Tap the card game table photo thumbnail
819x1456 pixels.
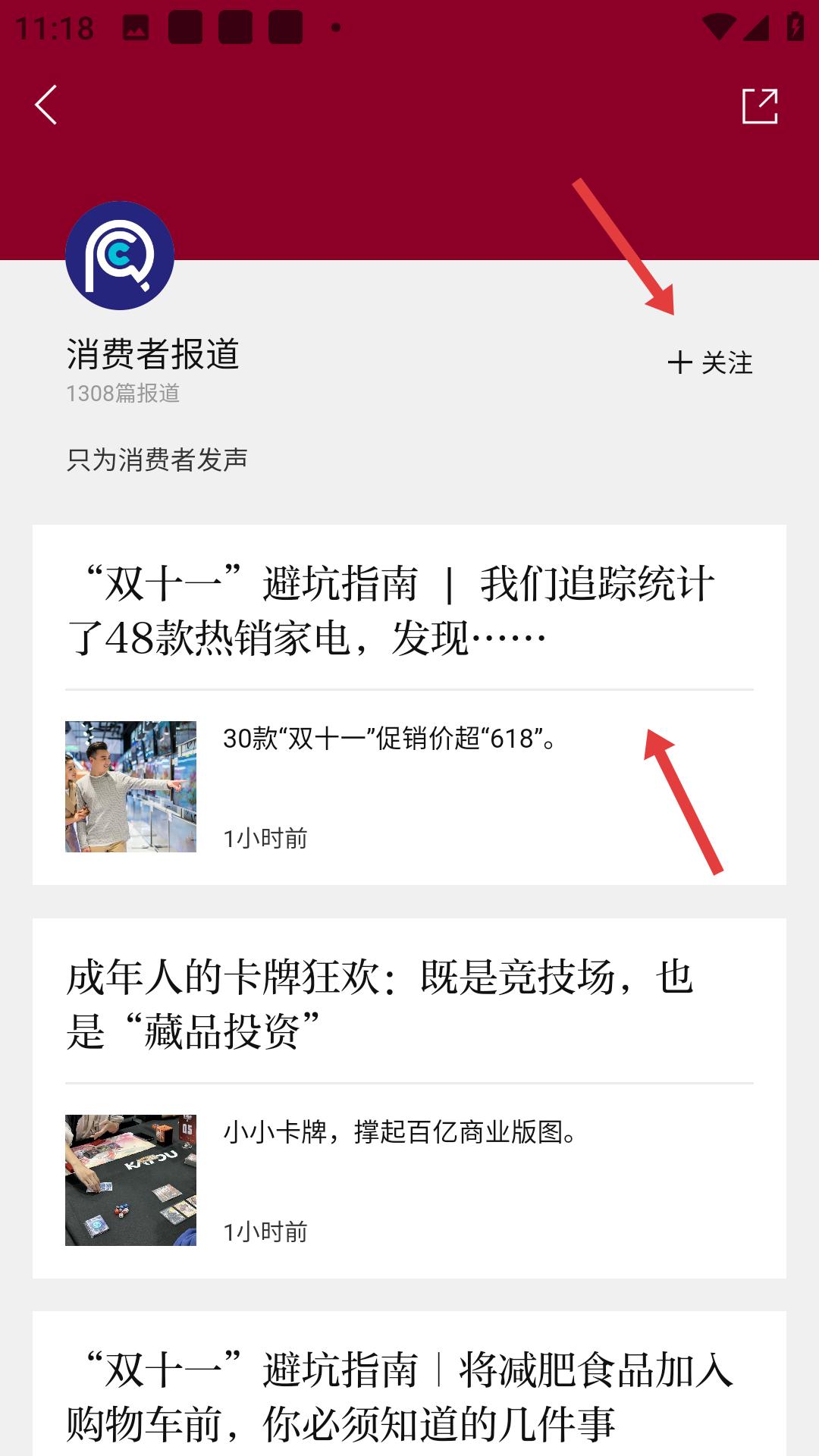tap(129, 1181)
